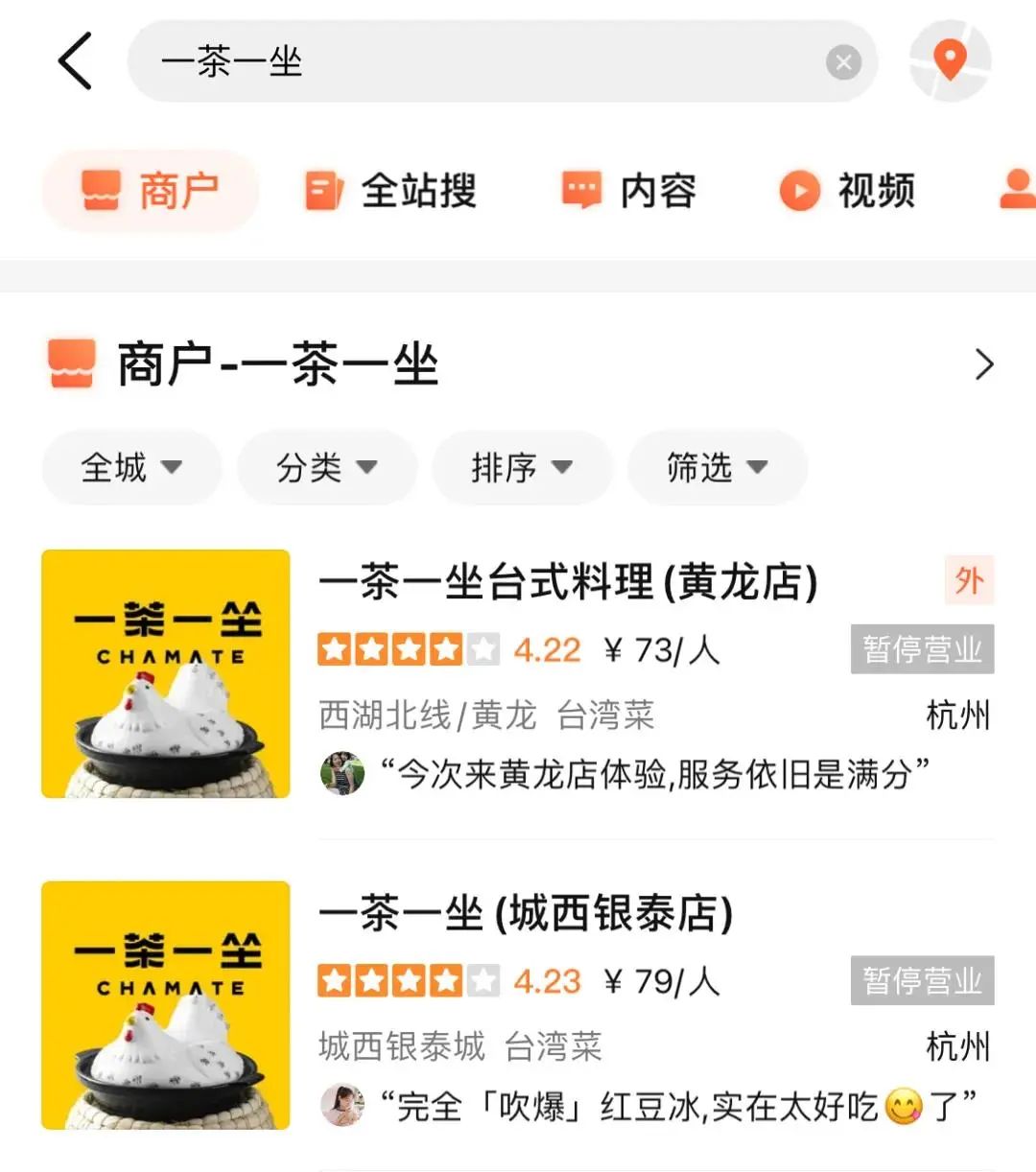Switch to the 视频 tab
1036x1172 pixels.
pyautogui.click(x=848, y=190)
